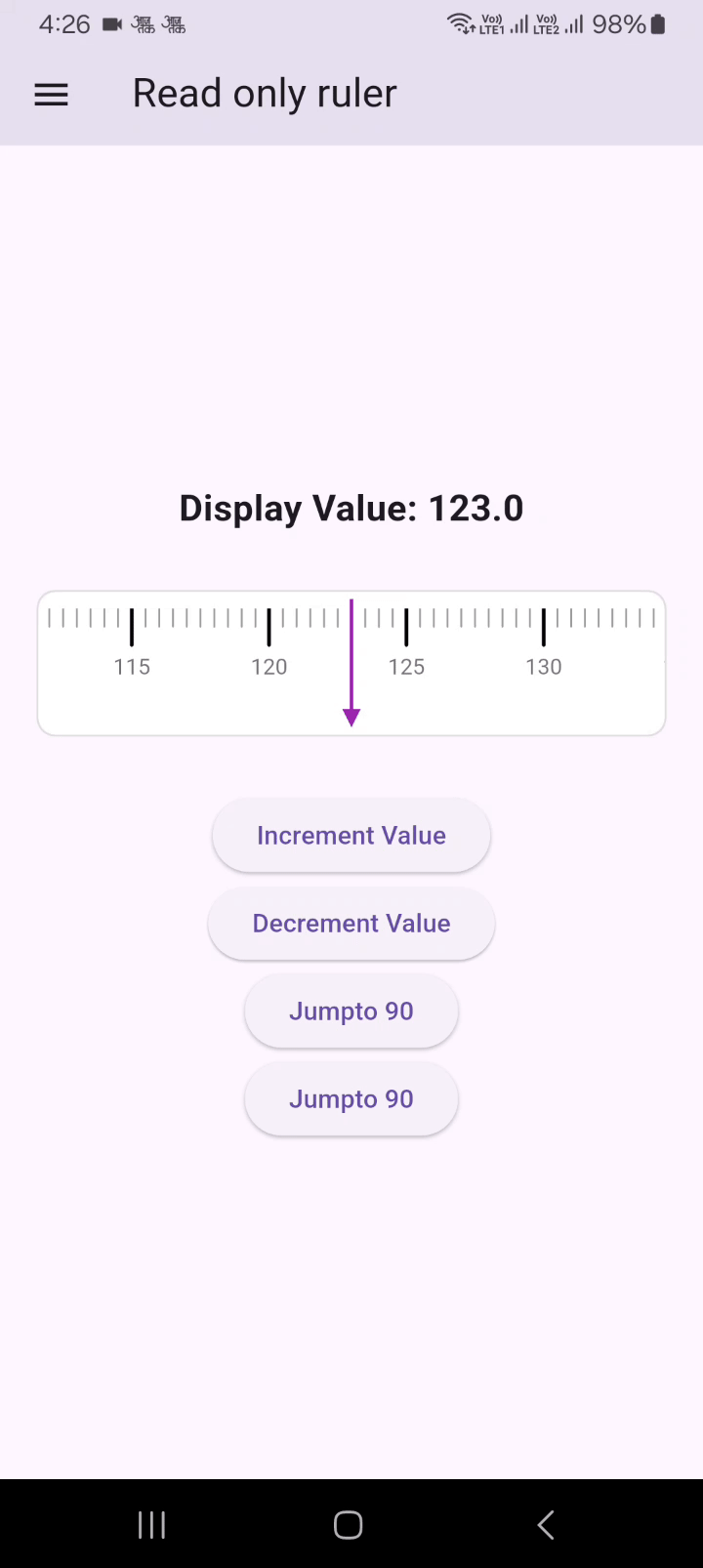Viewport: 703px width, 1568px height.
Task: Tap the first Jumpto 90 button
Action: point(351,1011)
